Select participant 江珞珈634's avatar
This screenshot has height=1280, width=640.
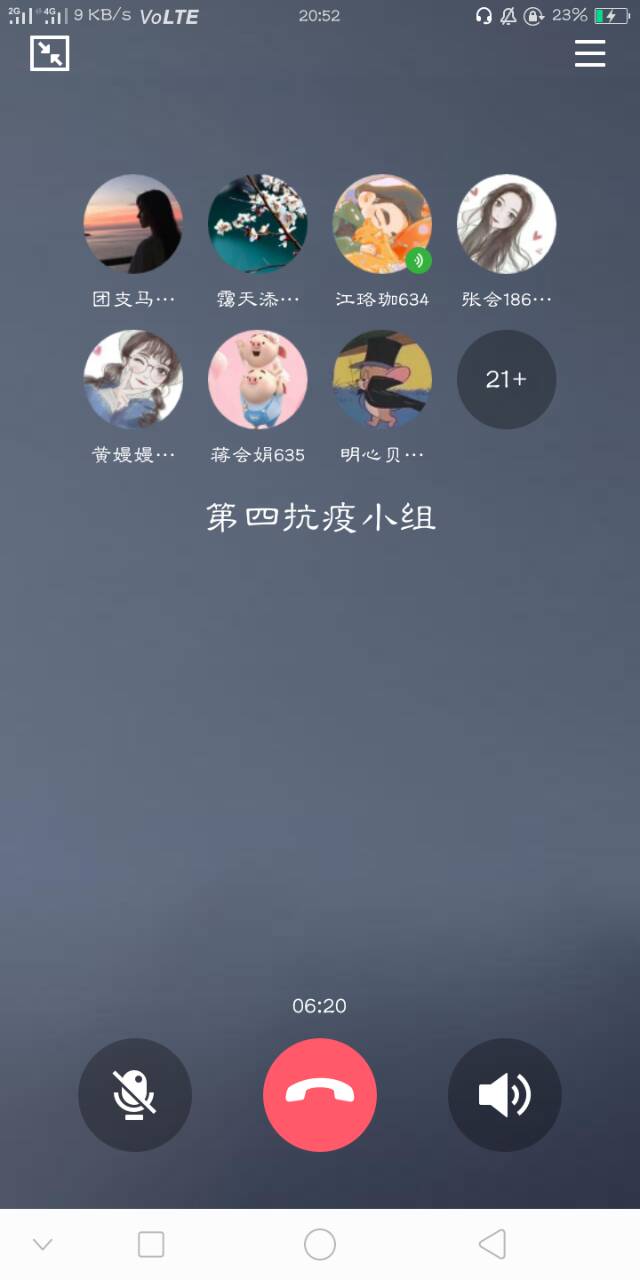coord(382,224)
